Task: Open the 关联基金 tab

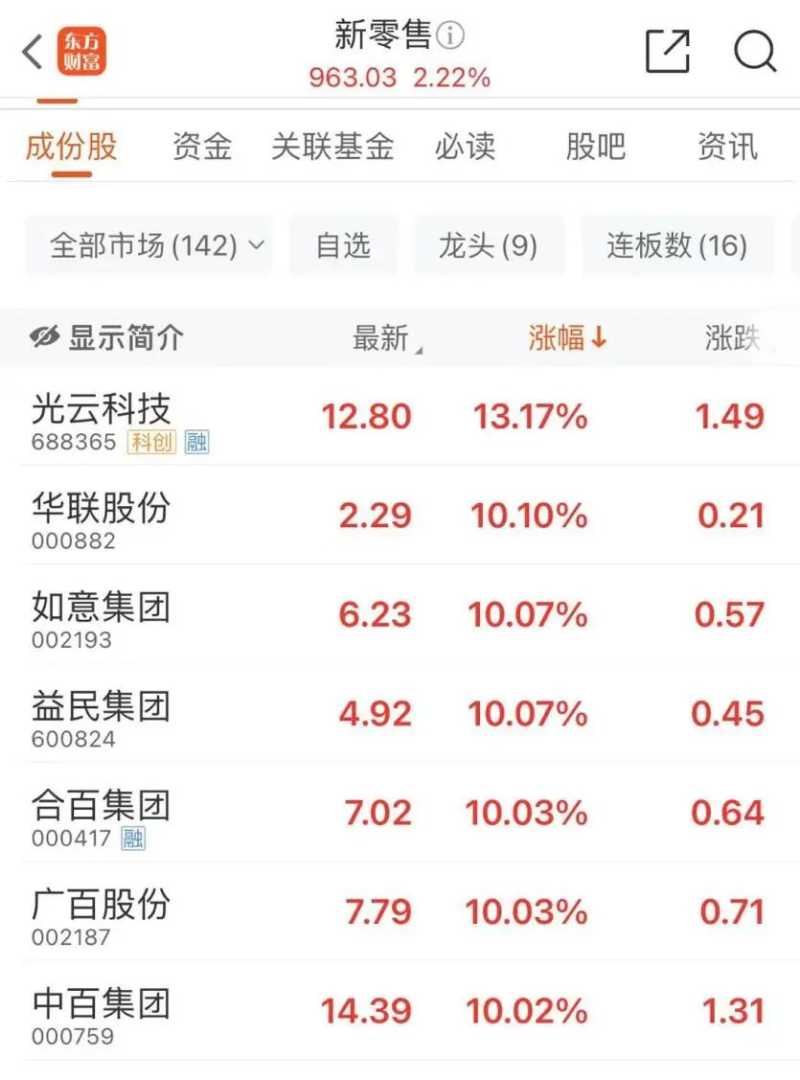Action: [332, 147]
